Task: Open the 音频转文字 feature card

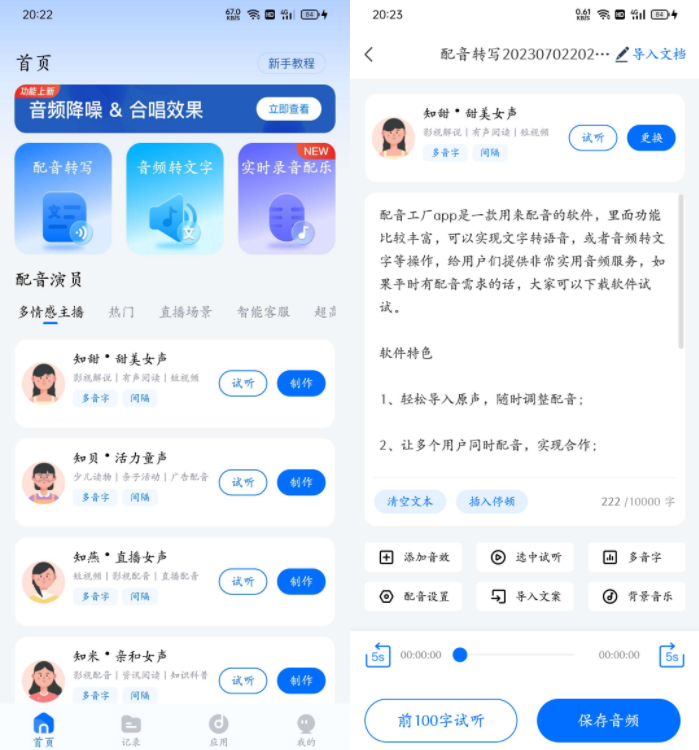Action: [x=175, y=198]
